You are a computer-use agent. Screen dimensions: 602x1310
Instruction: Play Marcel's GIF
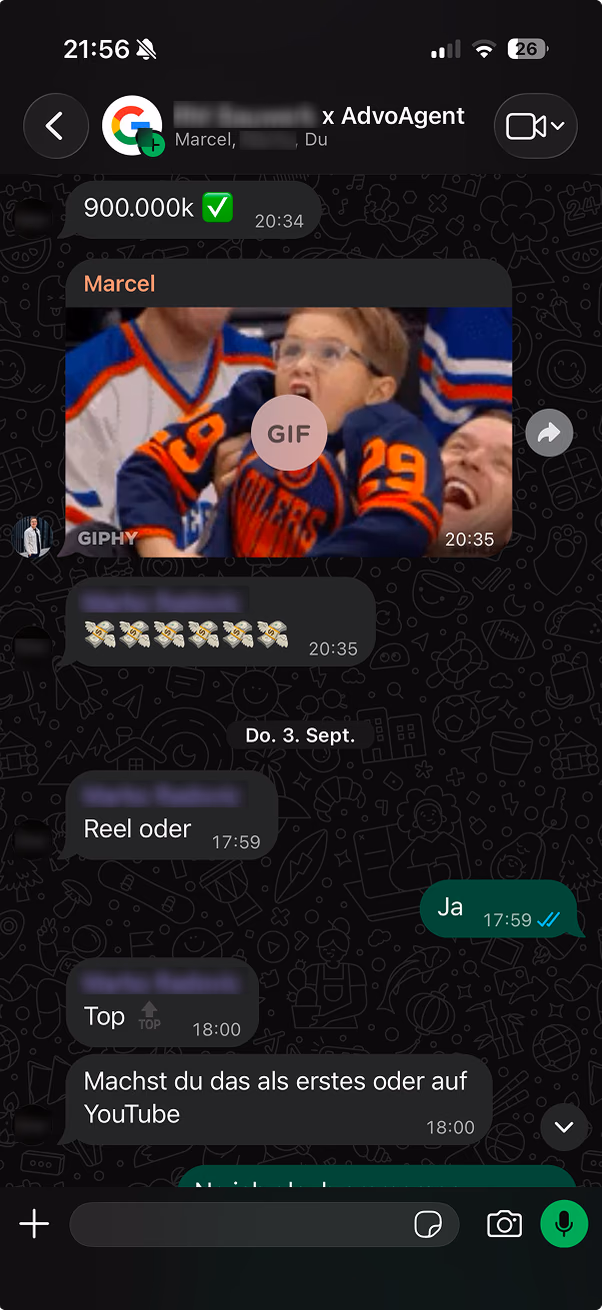(x=289, y=433)
